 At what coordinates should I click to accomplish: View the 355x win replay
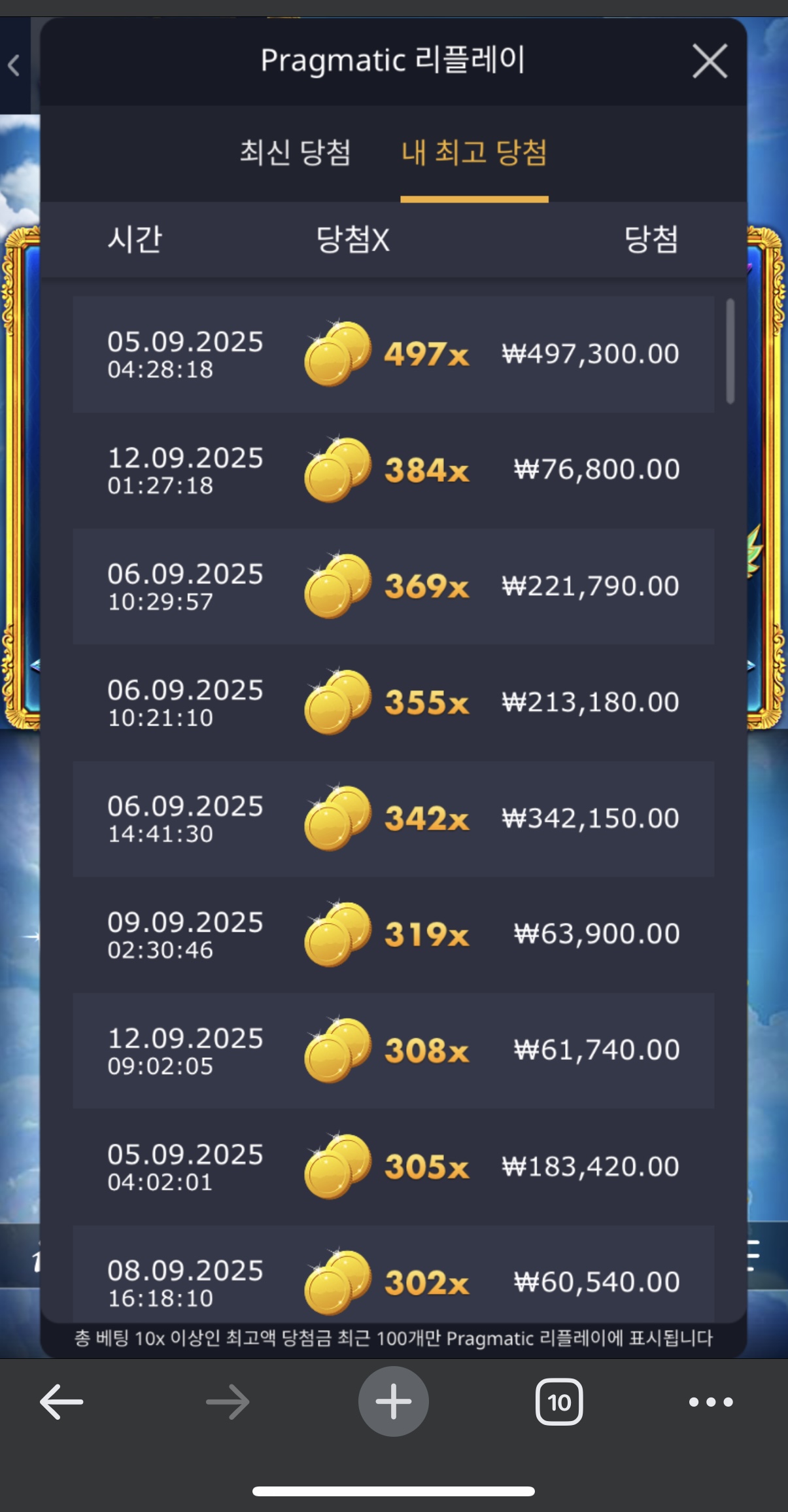(392, 702)
